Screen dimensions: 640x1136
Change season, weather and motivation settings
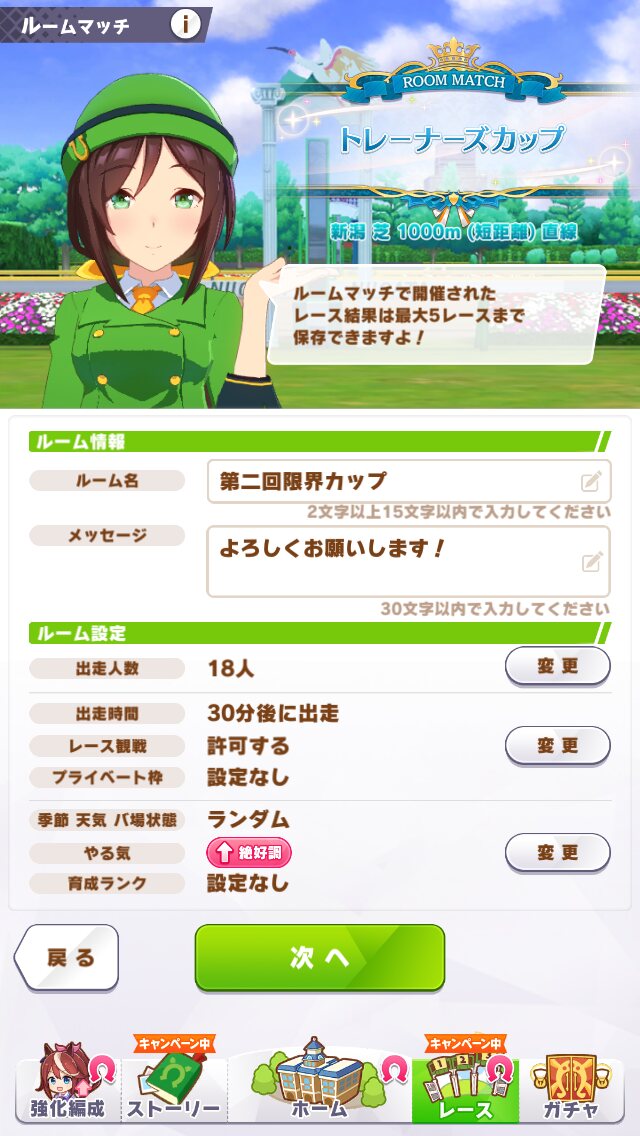557,853
